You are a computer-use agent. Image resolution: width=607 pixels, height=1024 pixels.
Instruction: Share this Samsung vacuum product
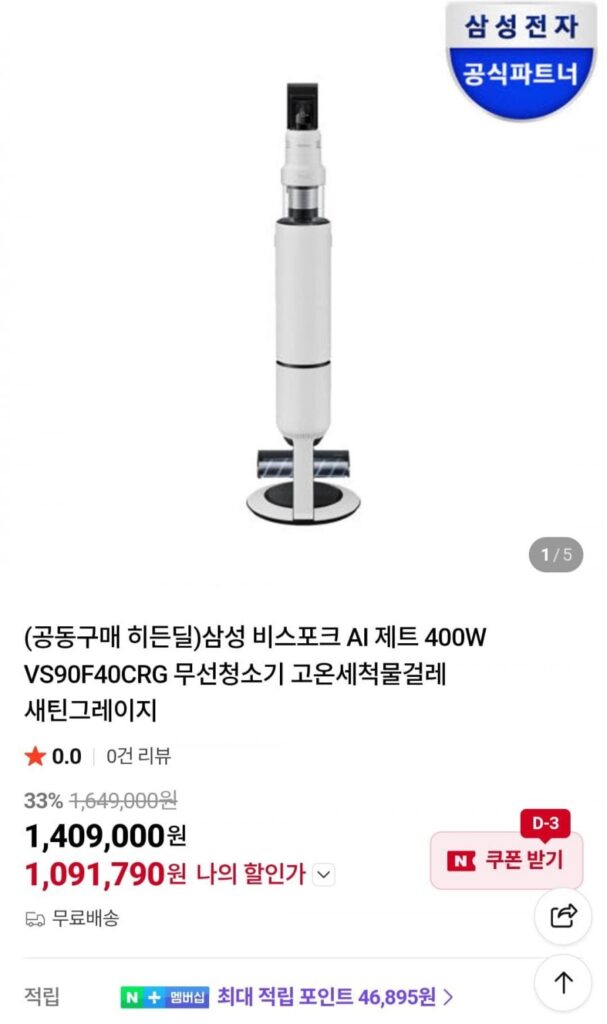coord(564,915)
